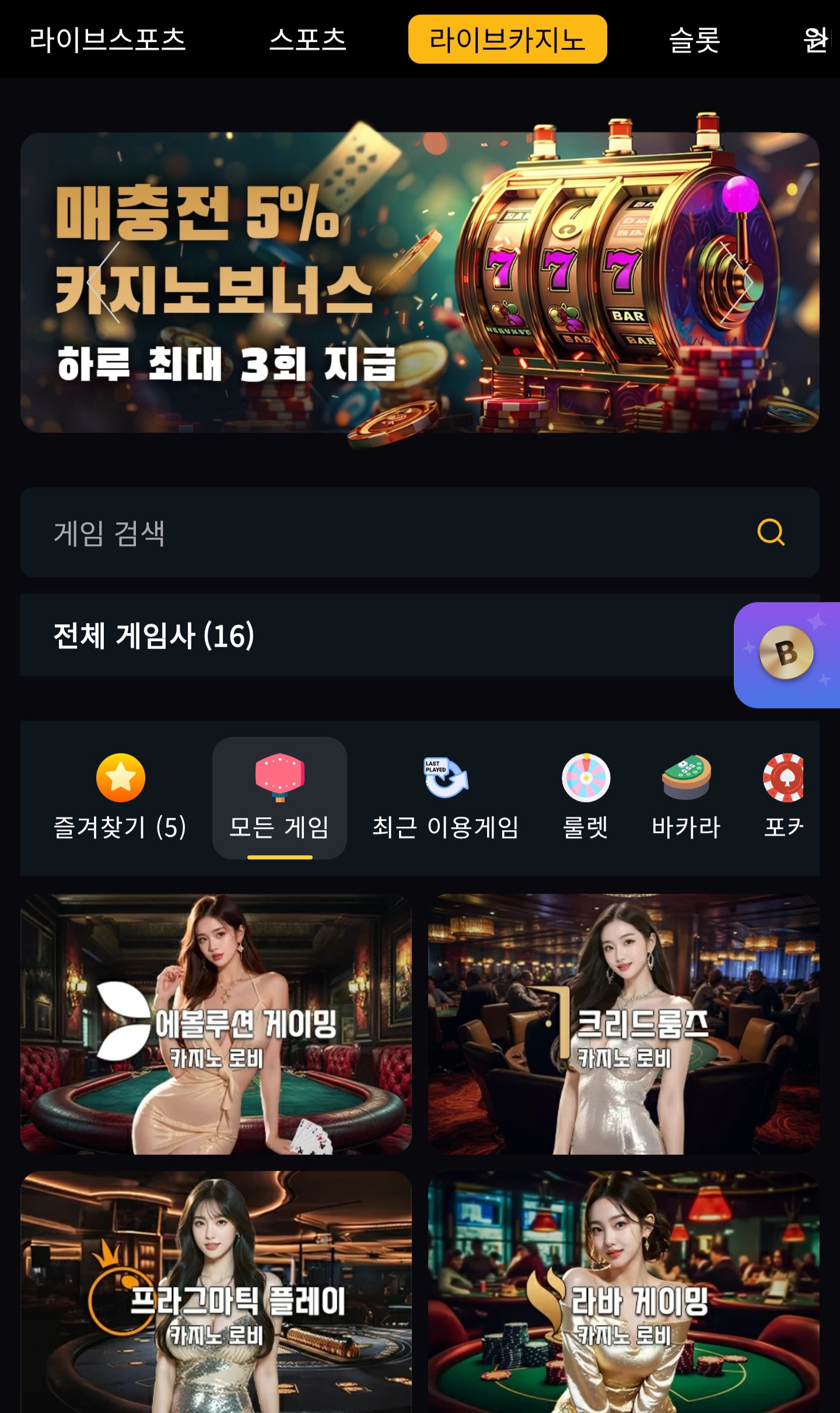
Task: Open the 스포츠 tab
Action: 307,40
